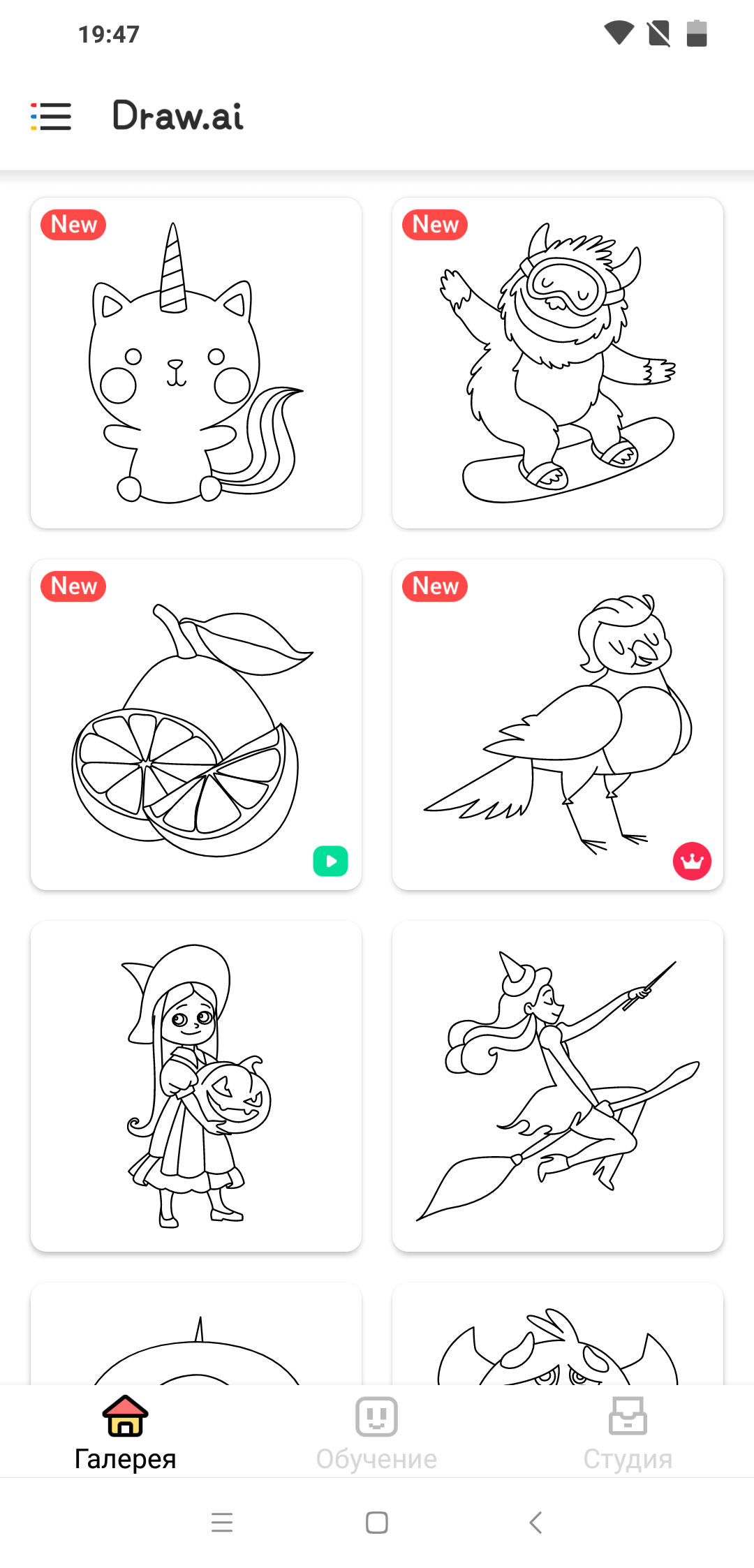Image resolution: width=754 pixels, height=1568 pixels.
Task: Open the sliced lemon drawing
Action: 196,725
